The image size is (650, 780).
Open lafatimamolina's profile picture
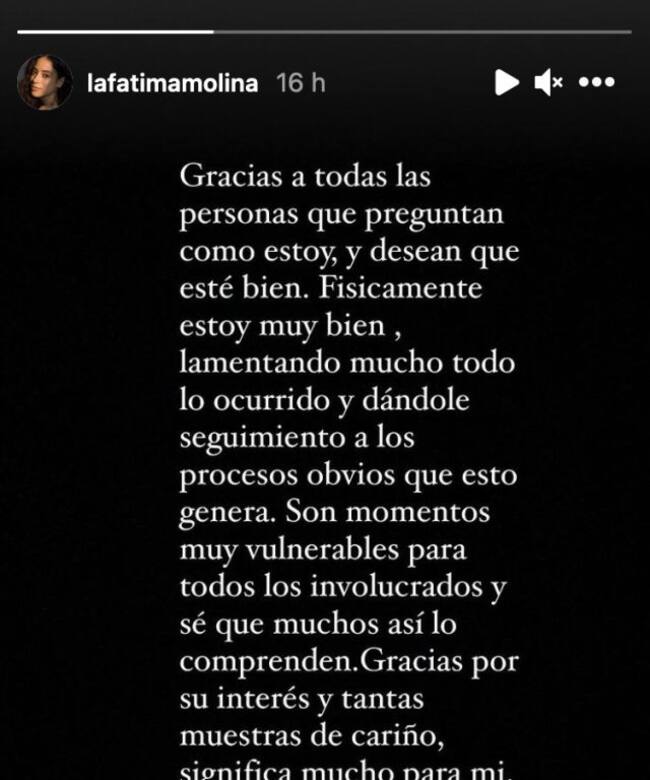(44, 82)
